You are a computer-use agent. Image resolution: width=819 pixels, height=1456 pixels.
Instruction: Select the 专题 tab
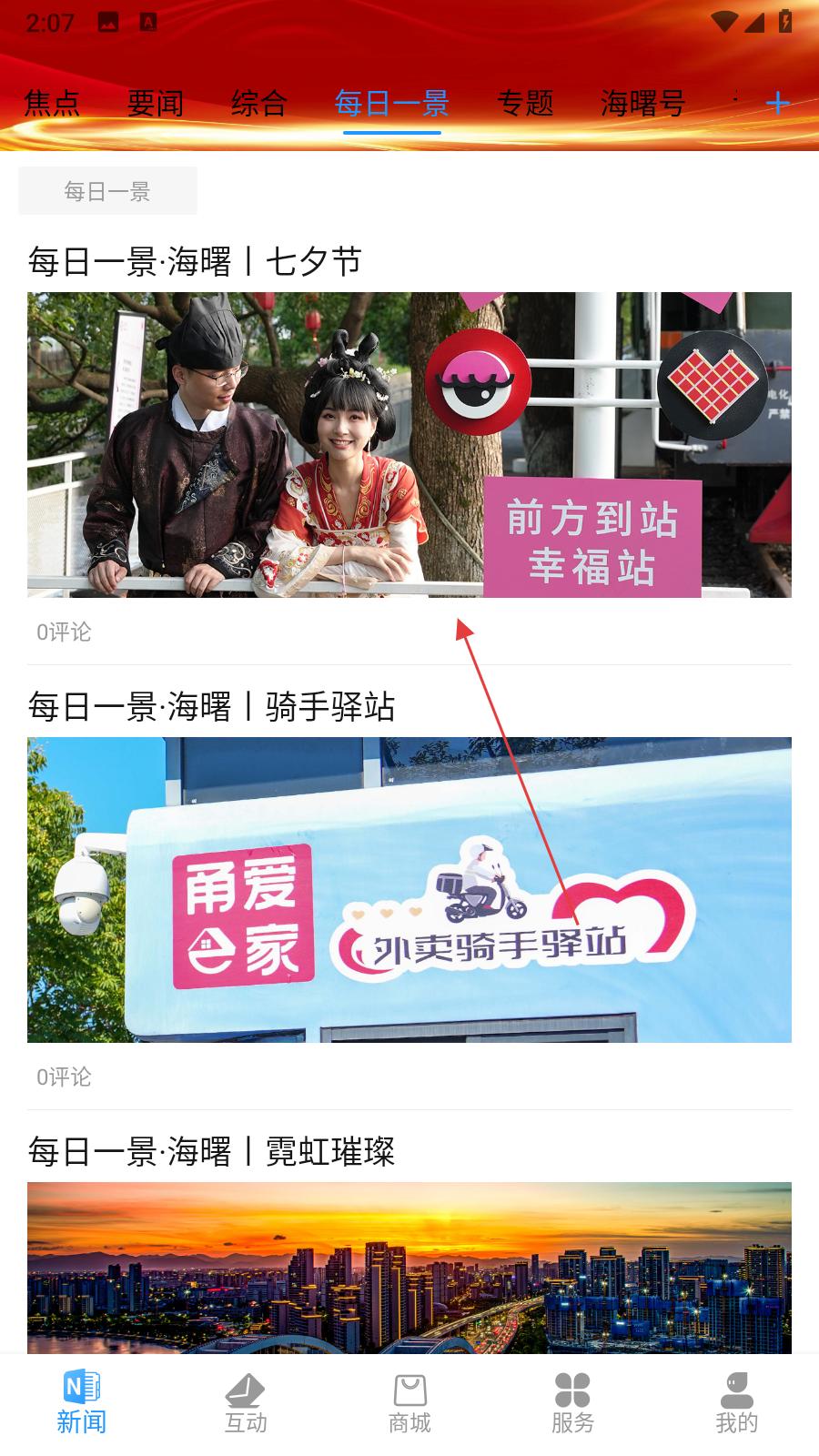click(526, 104)
